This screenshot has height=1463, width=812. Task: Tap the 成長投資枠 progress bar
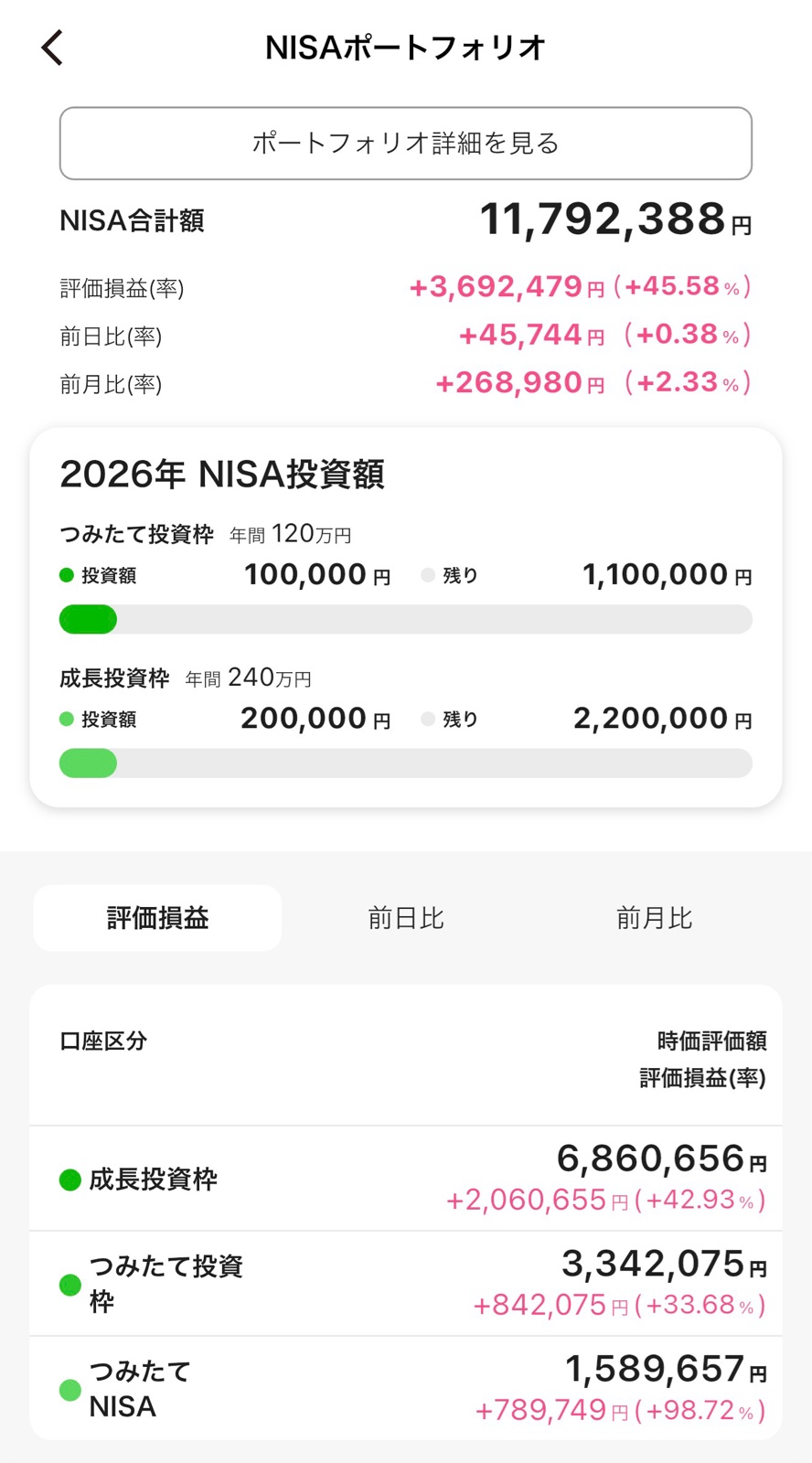pyautogui.click(x=405, y=763)
